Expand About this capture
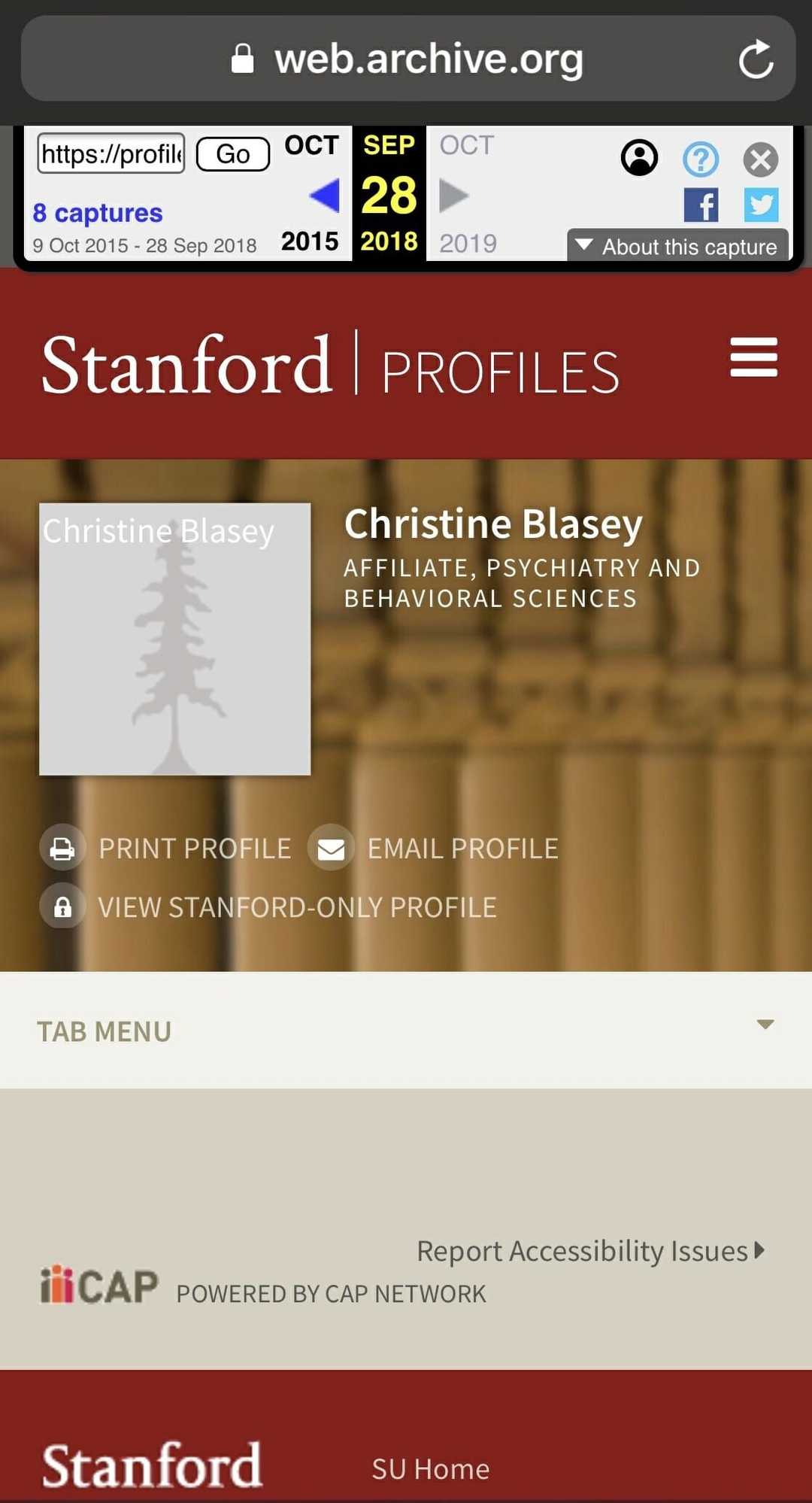Viewport: 812px width, 1503px height. (677, 247)
